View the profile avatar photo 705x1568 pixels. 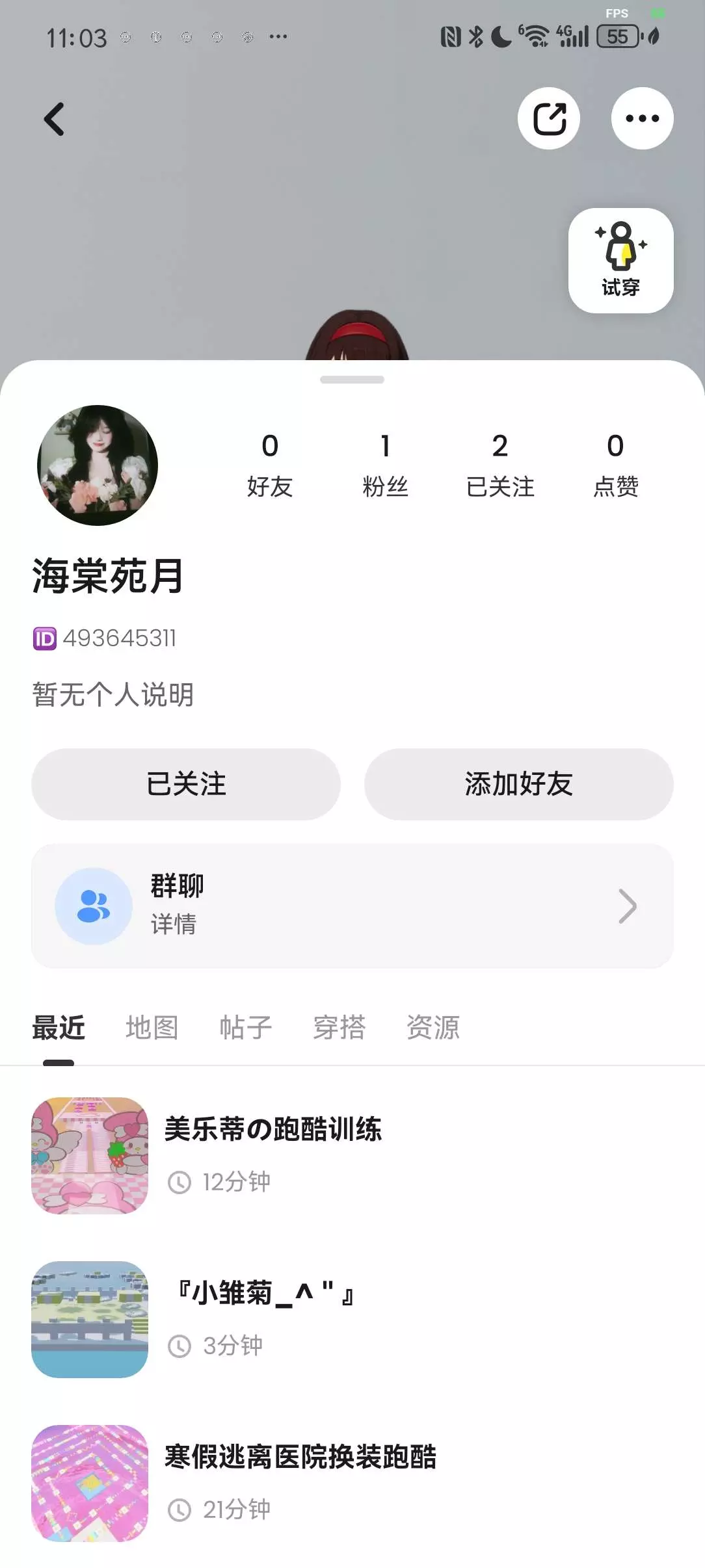point(98,465)
